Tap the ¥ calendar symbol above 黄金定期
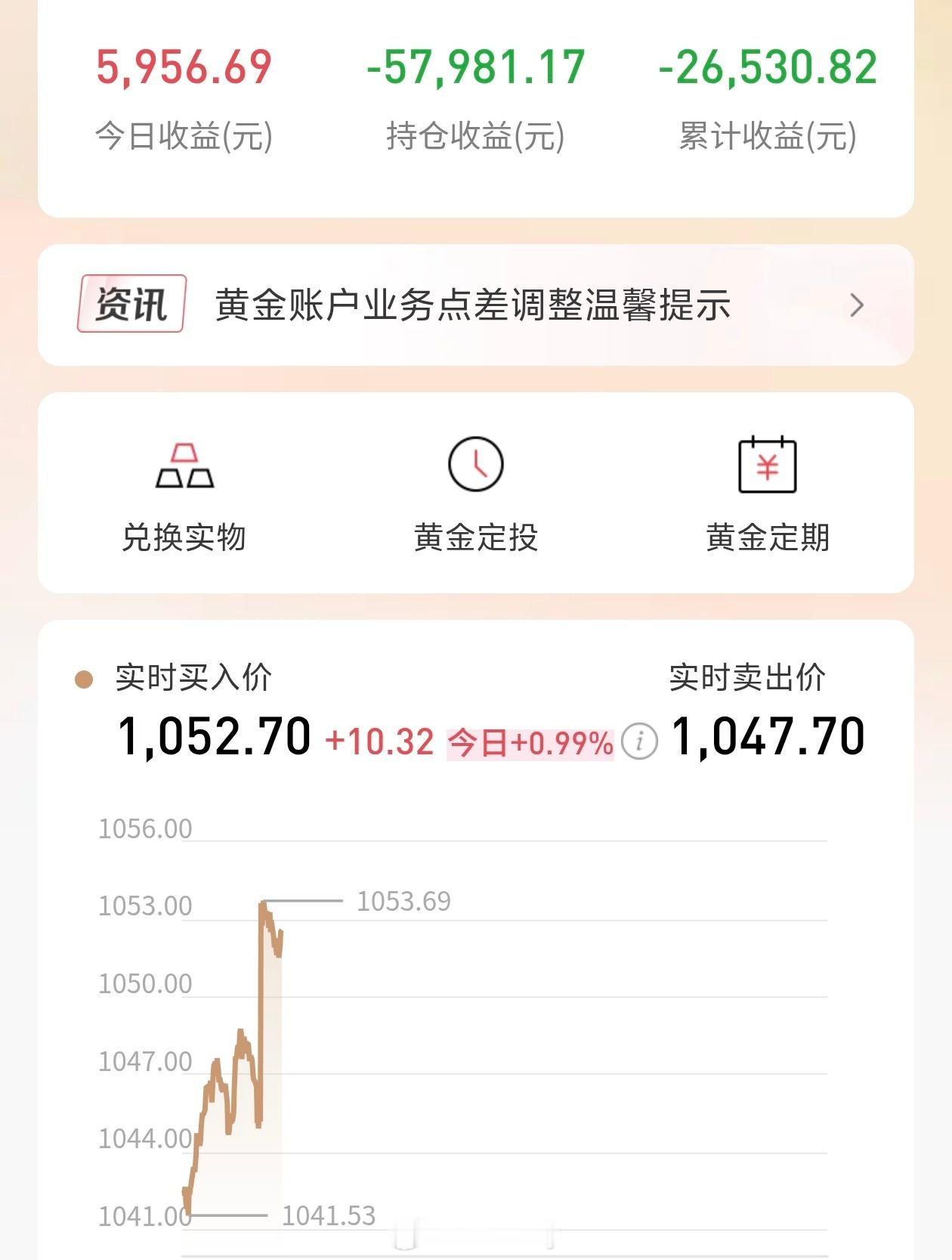Screen dimensions: 952x1260 767,466
